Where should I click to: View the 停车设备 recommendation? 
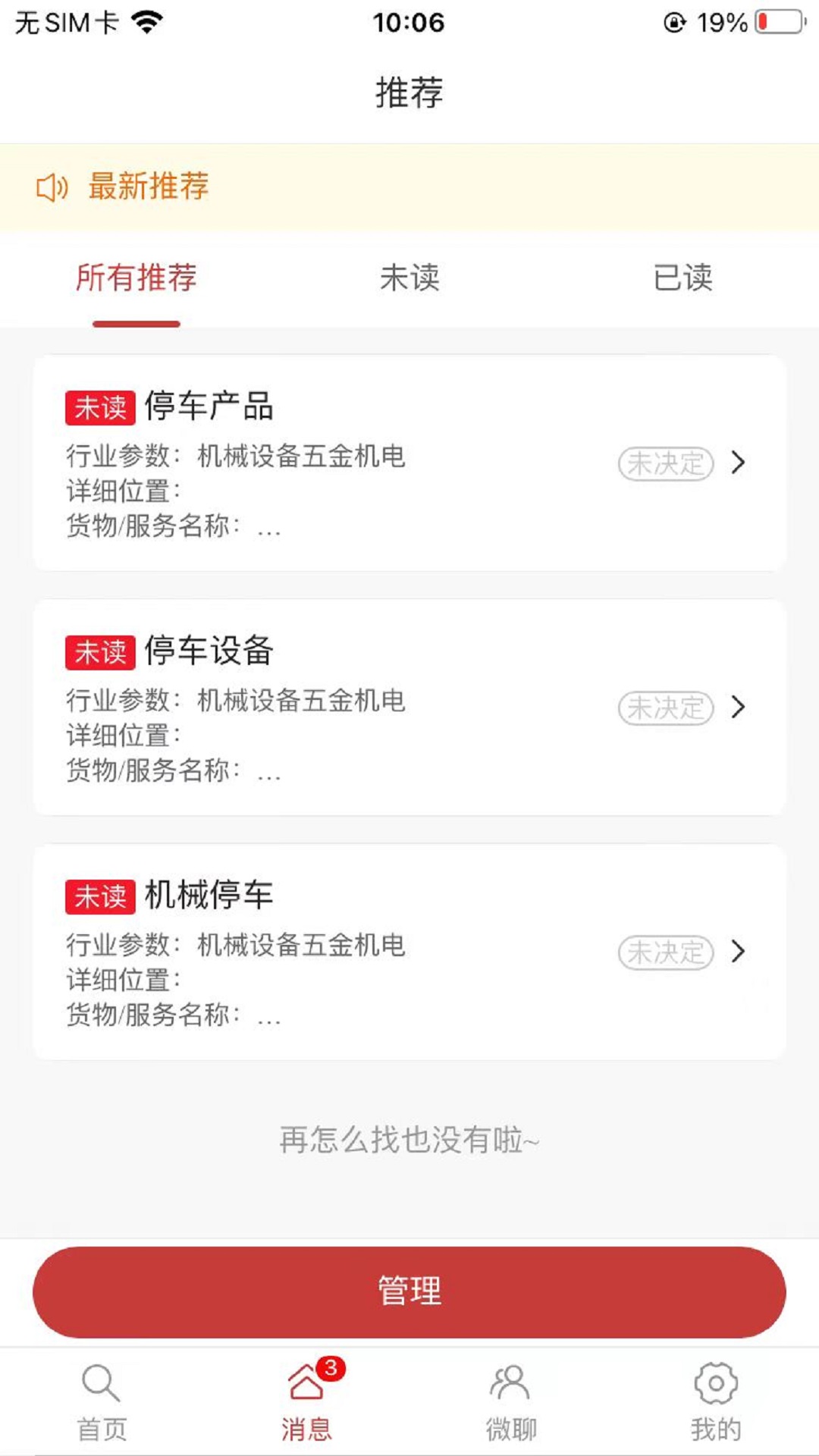point(409,707)
